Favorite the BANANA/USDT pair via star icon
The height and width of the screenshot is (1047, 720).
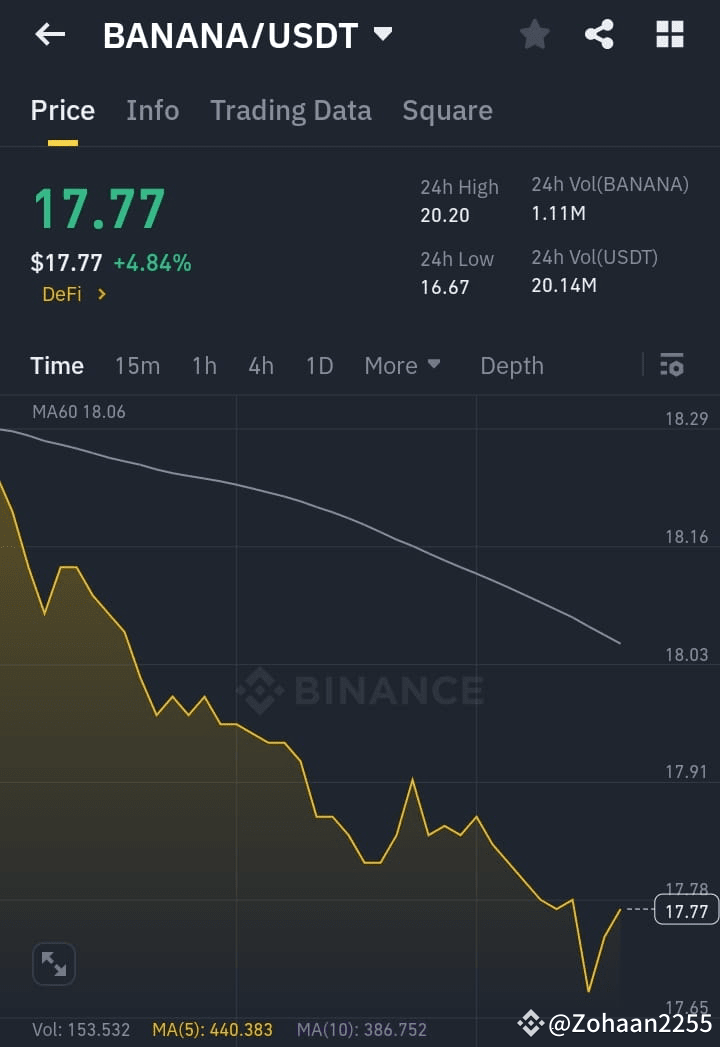(534, 34)
